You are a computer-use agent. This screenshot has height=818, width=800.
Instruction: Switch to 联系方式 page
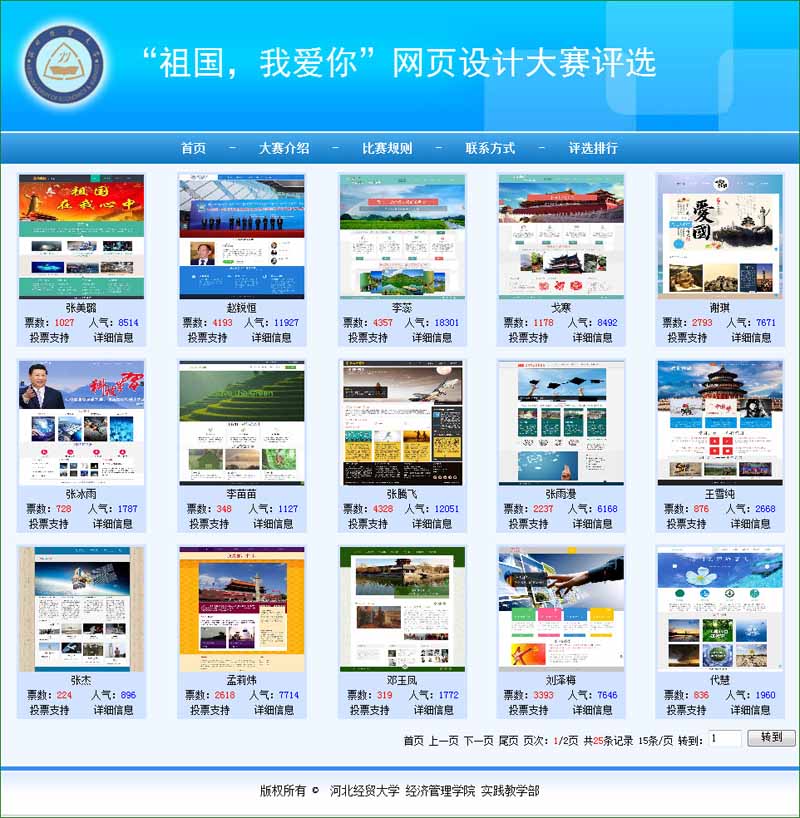(x=490, y=148)
